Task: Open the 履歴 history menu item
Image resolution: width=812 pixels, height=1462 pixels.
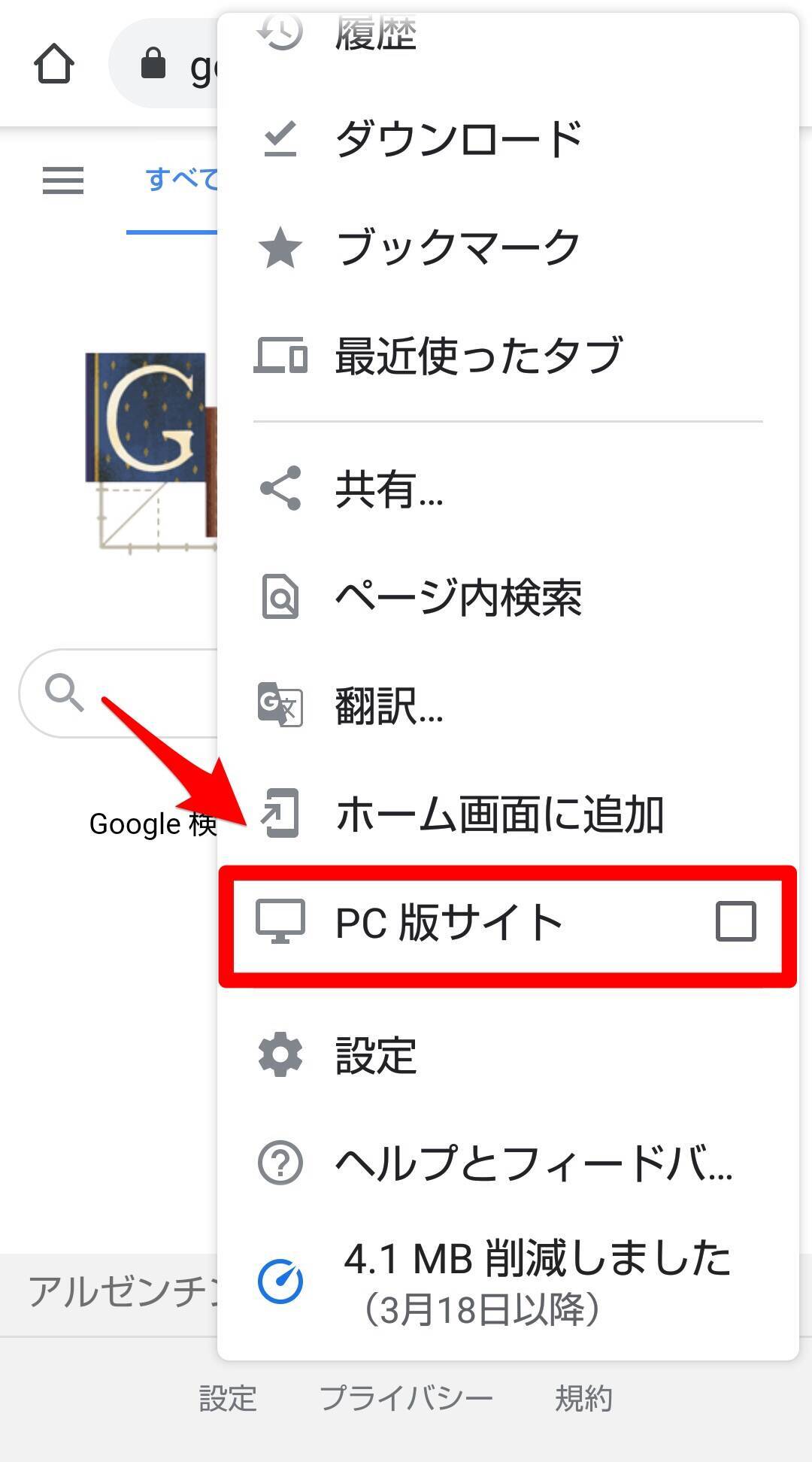Action: (x=376, y=34)
